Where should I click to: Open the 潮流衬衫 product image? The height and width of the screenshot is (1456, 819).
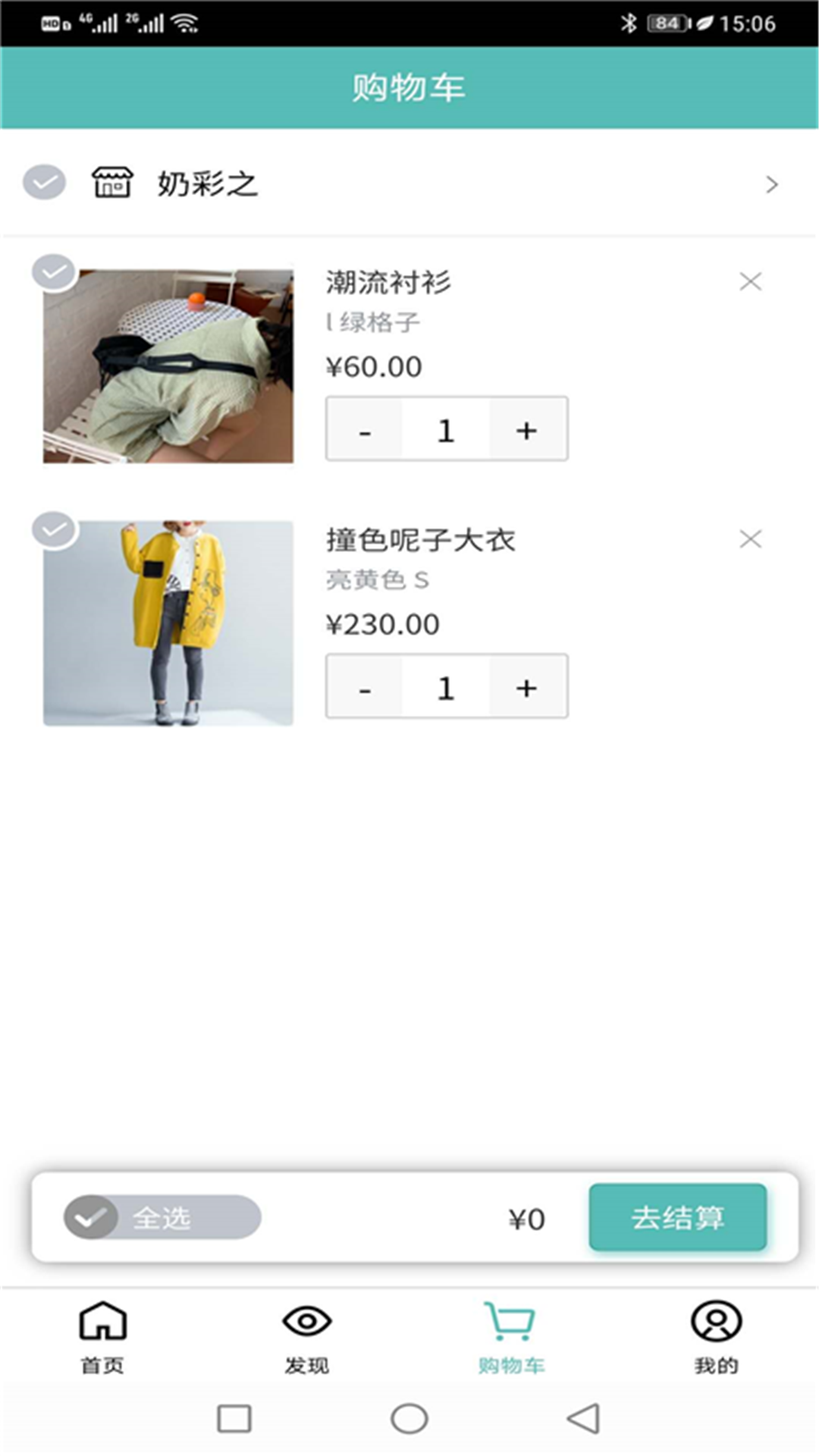[x=168, y=366]
